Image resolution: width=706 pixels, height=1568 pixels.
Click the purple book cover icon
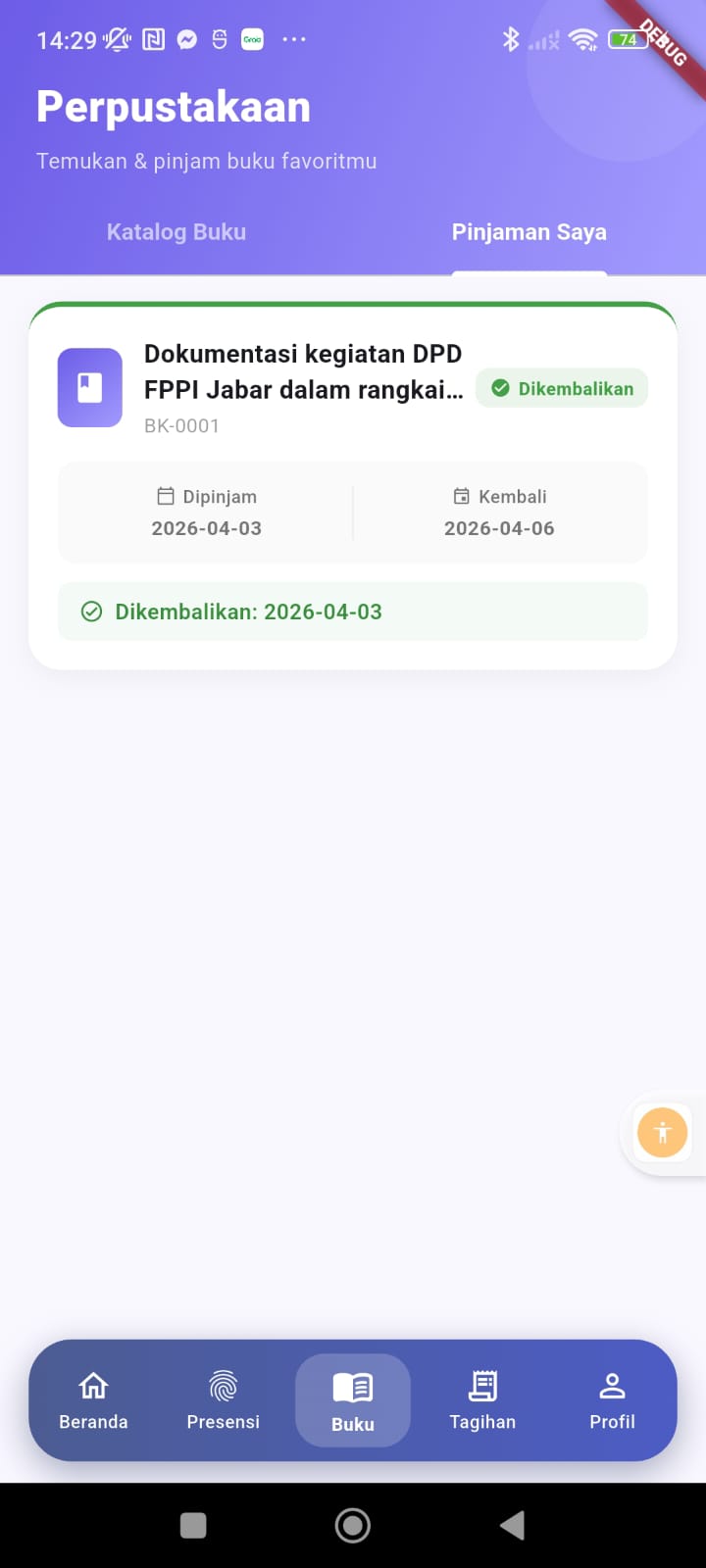[89, 387]
